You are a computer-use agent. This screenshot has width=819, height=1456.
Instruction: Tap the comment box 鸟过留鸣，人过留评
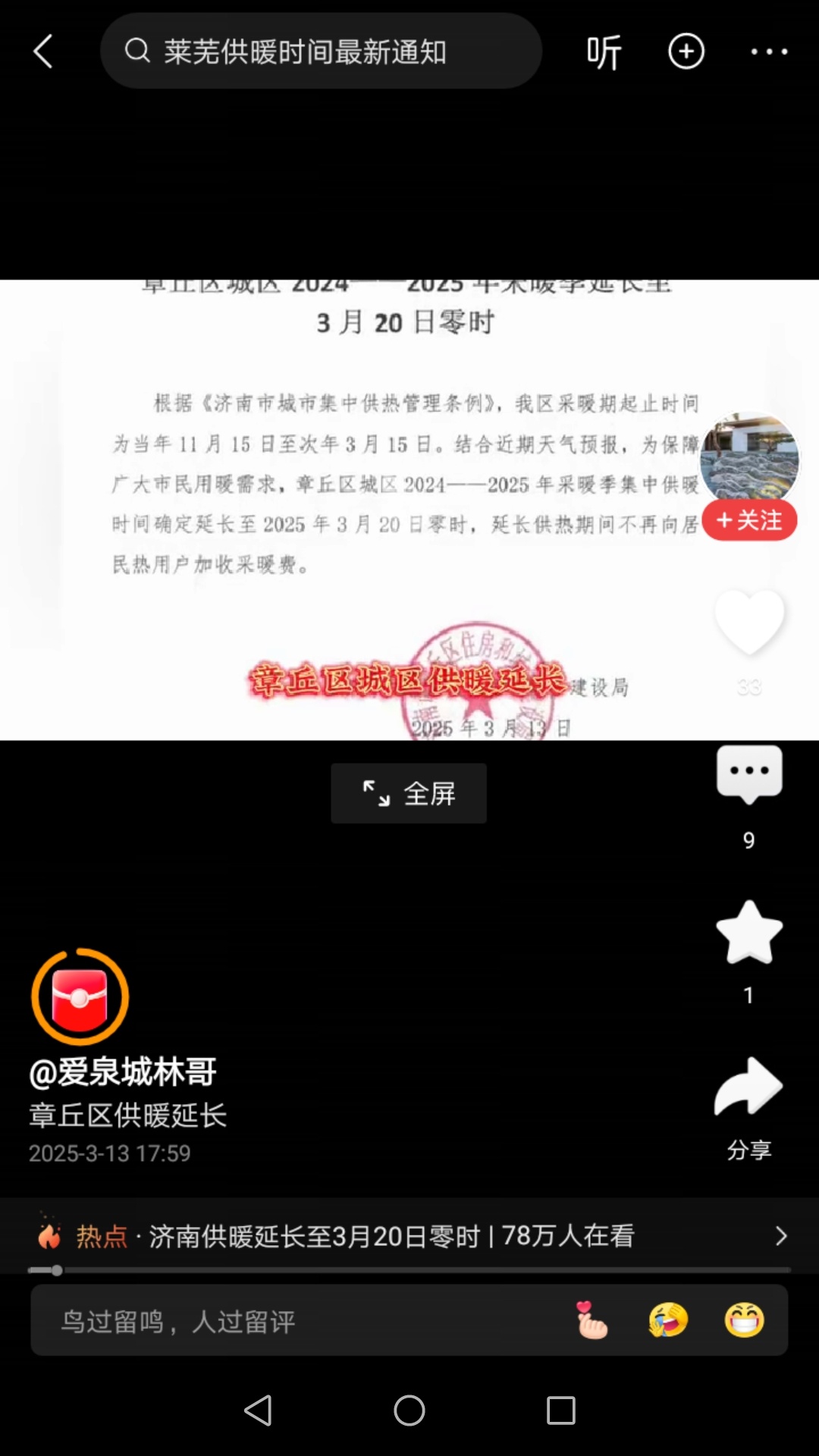pos(288,1321)
